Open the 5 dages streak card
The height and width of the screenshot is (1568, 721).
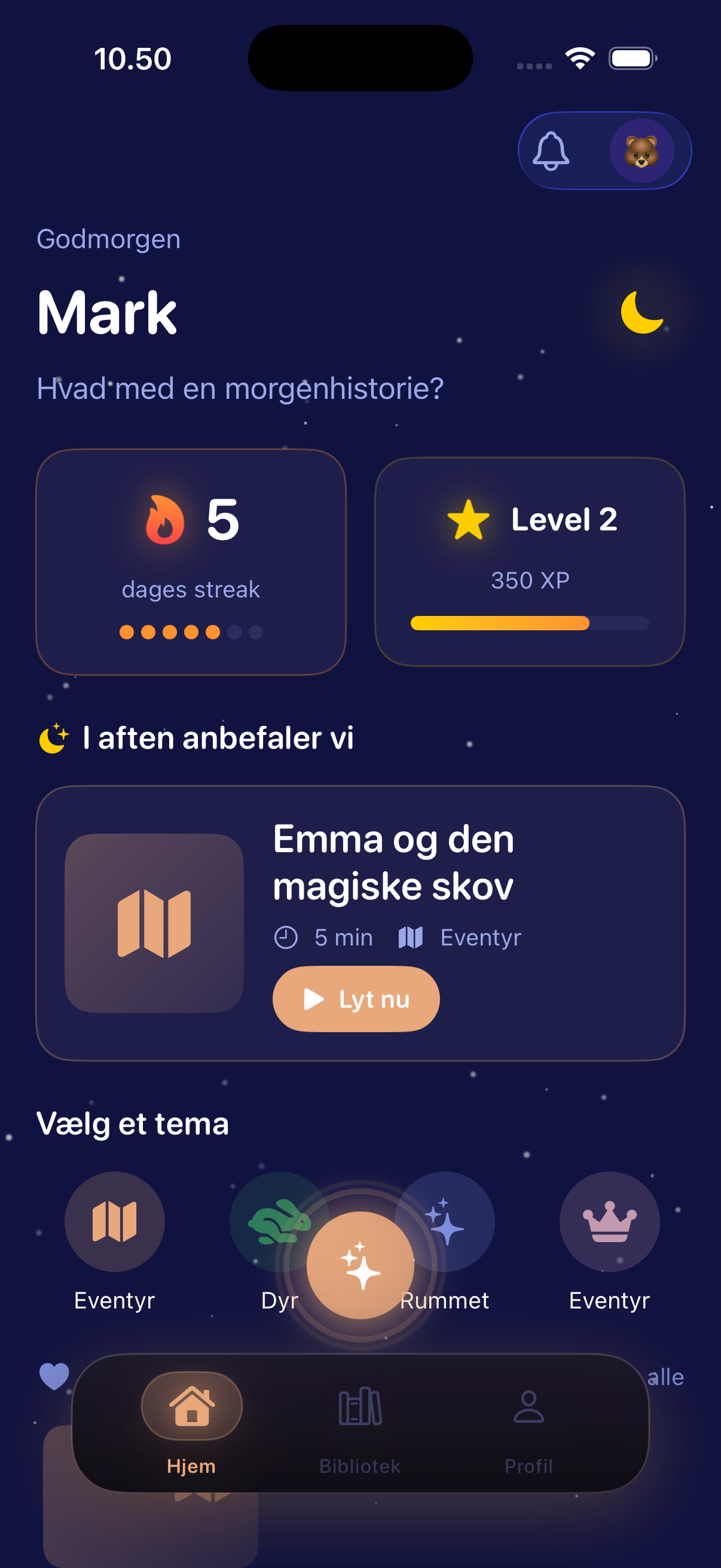click(x=191, y=562)
